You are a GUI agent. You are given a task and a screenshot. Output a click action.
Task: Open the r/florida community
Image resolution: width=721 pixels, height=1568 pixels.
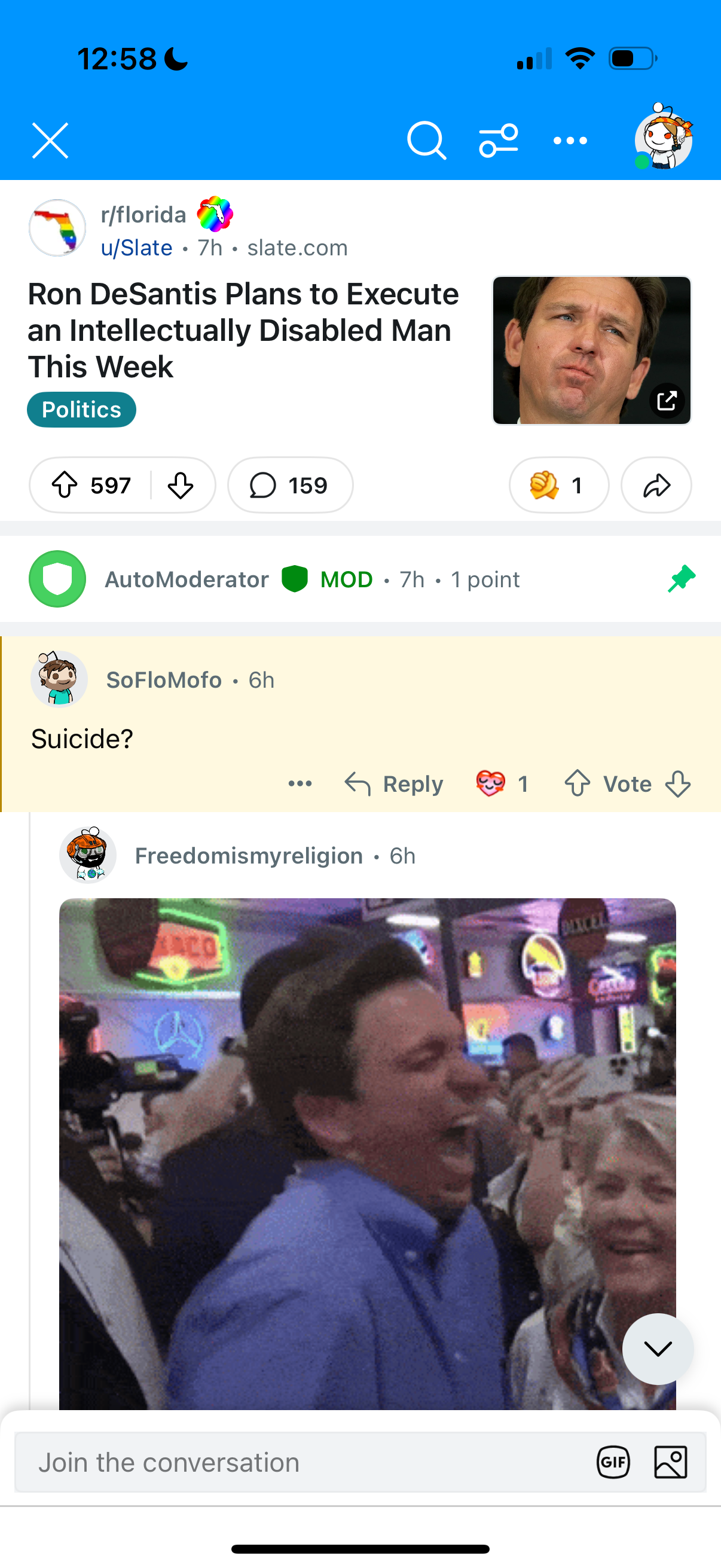coord(143,215)
